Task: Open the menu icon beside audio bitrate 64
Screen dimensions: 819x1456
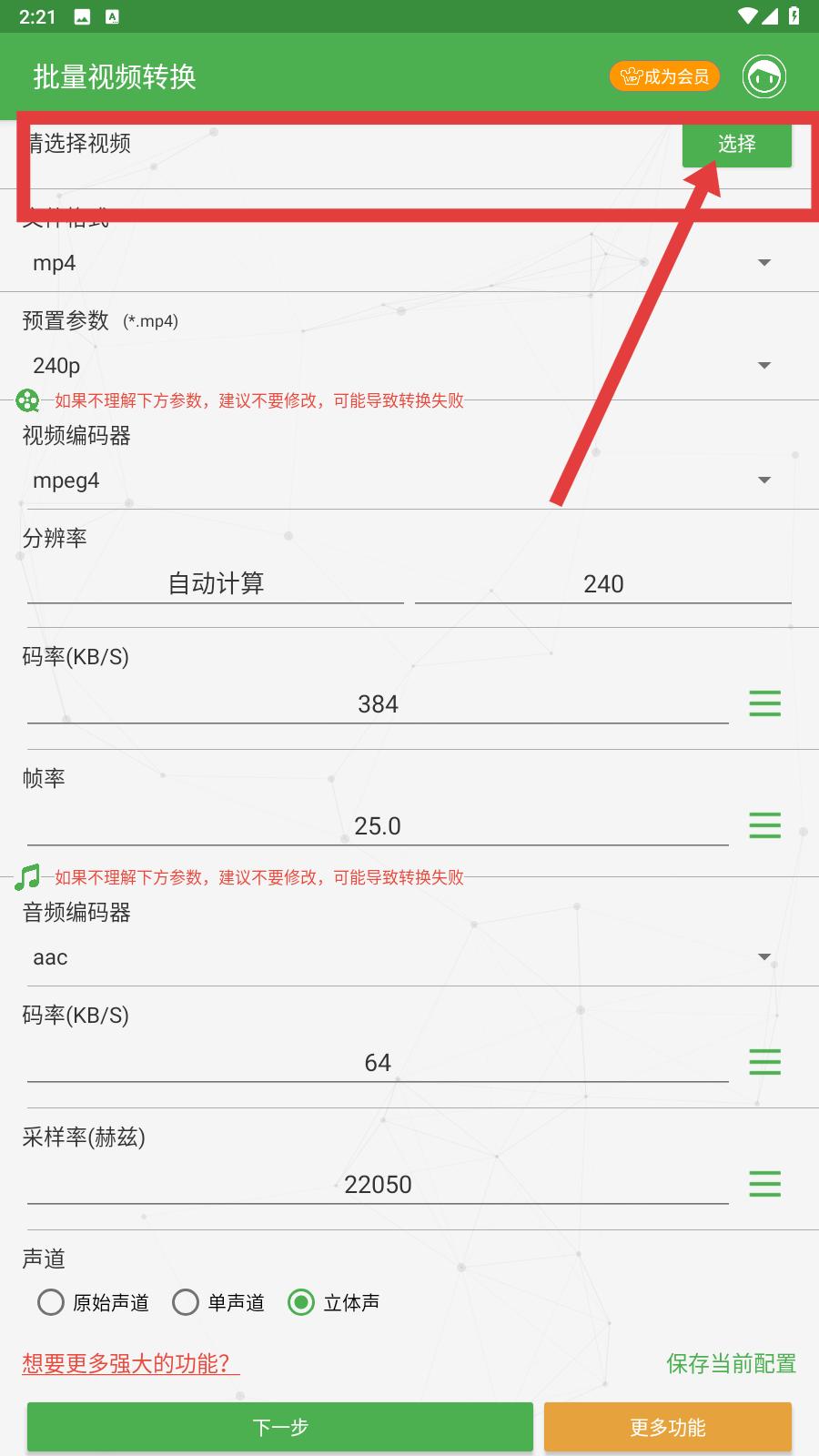Action: coord(764,1062)
